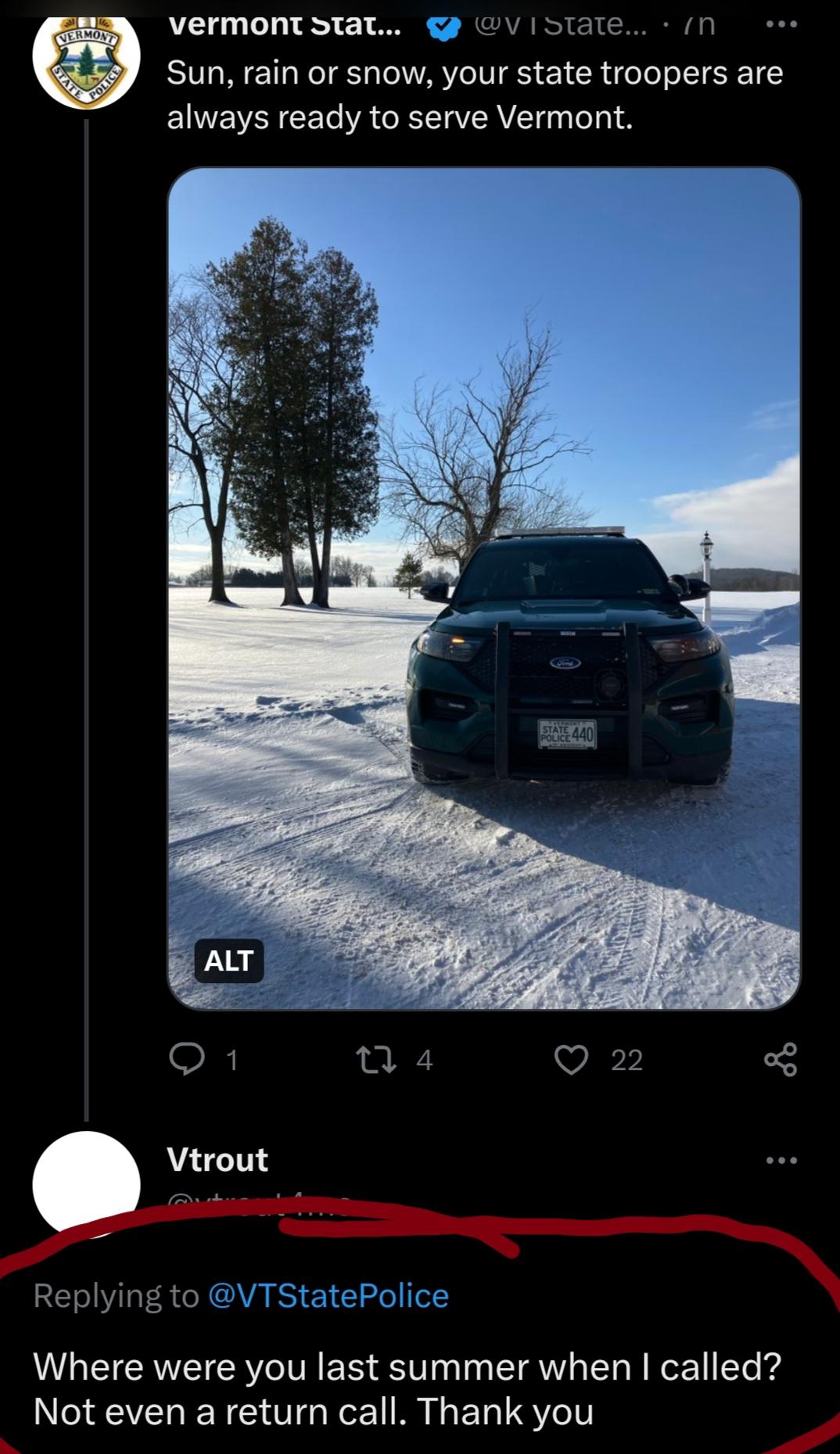Open overflow menu on Vtrout's reply
The height and width of the screenshot is (1454, 840).
pyautogui.click(x=781, y=1160)
